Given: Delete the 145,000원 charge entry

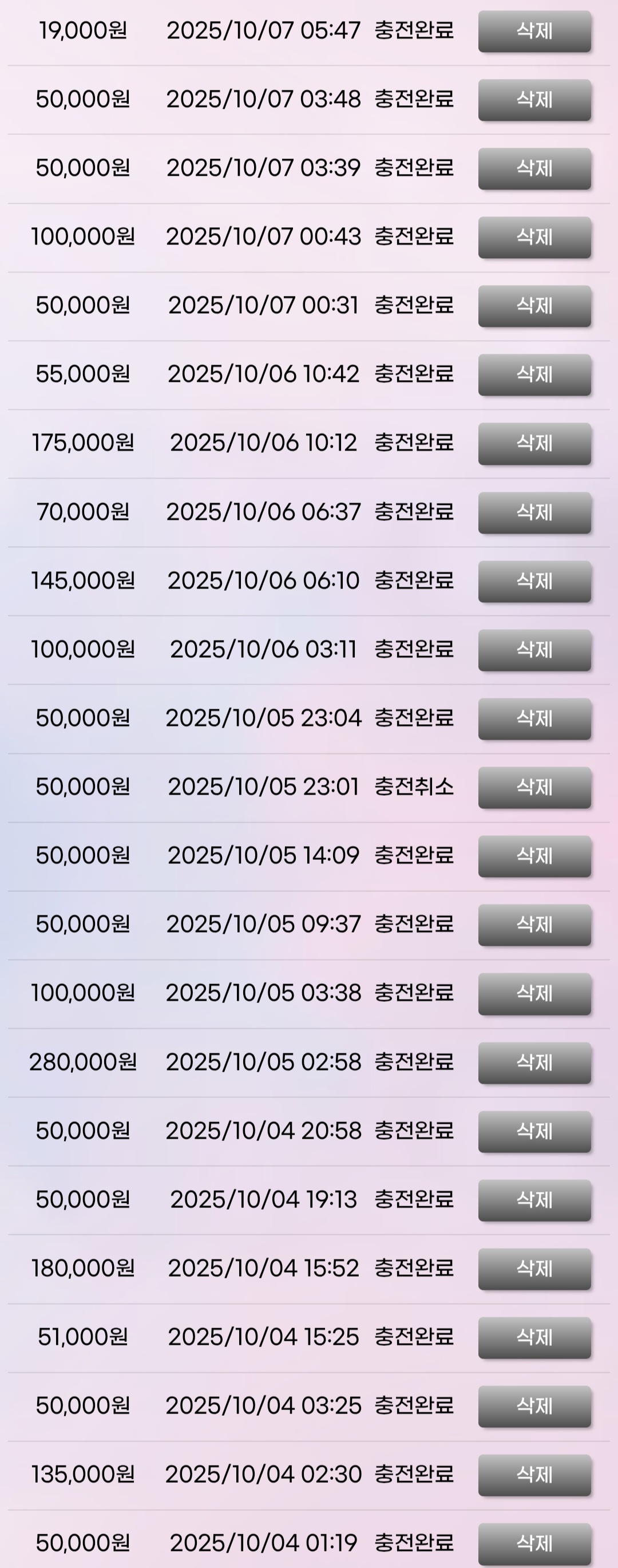Looking at the screenshot, I should click(x=534, y=581).
